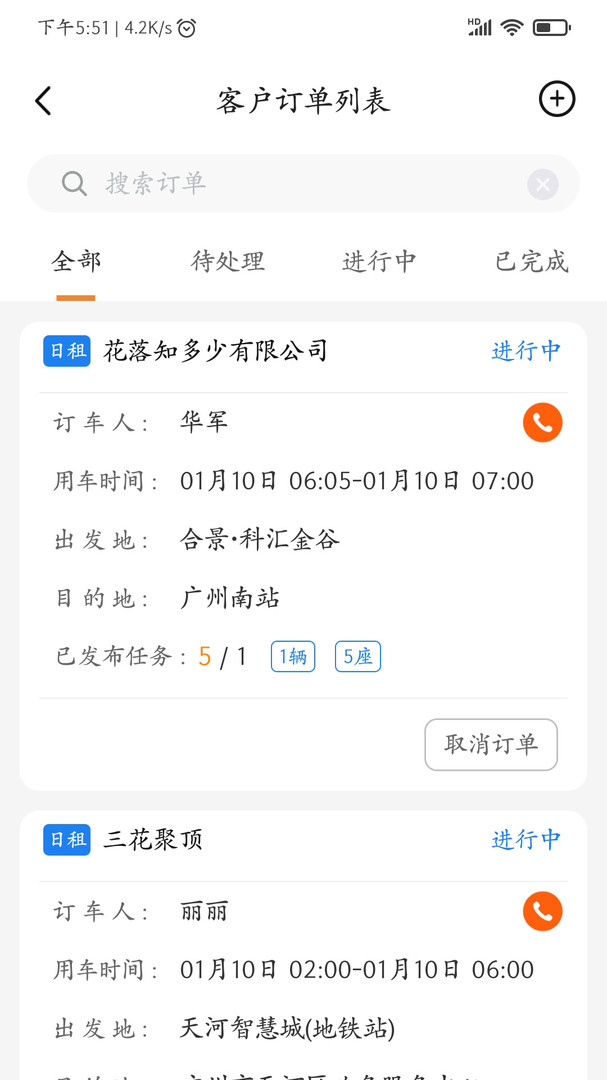Open the 三花聚顶 order card
This screenshot has width=607, height=1080.
pyautogui.click(x=303, y=945)
